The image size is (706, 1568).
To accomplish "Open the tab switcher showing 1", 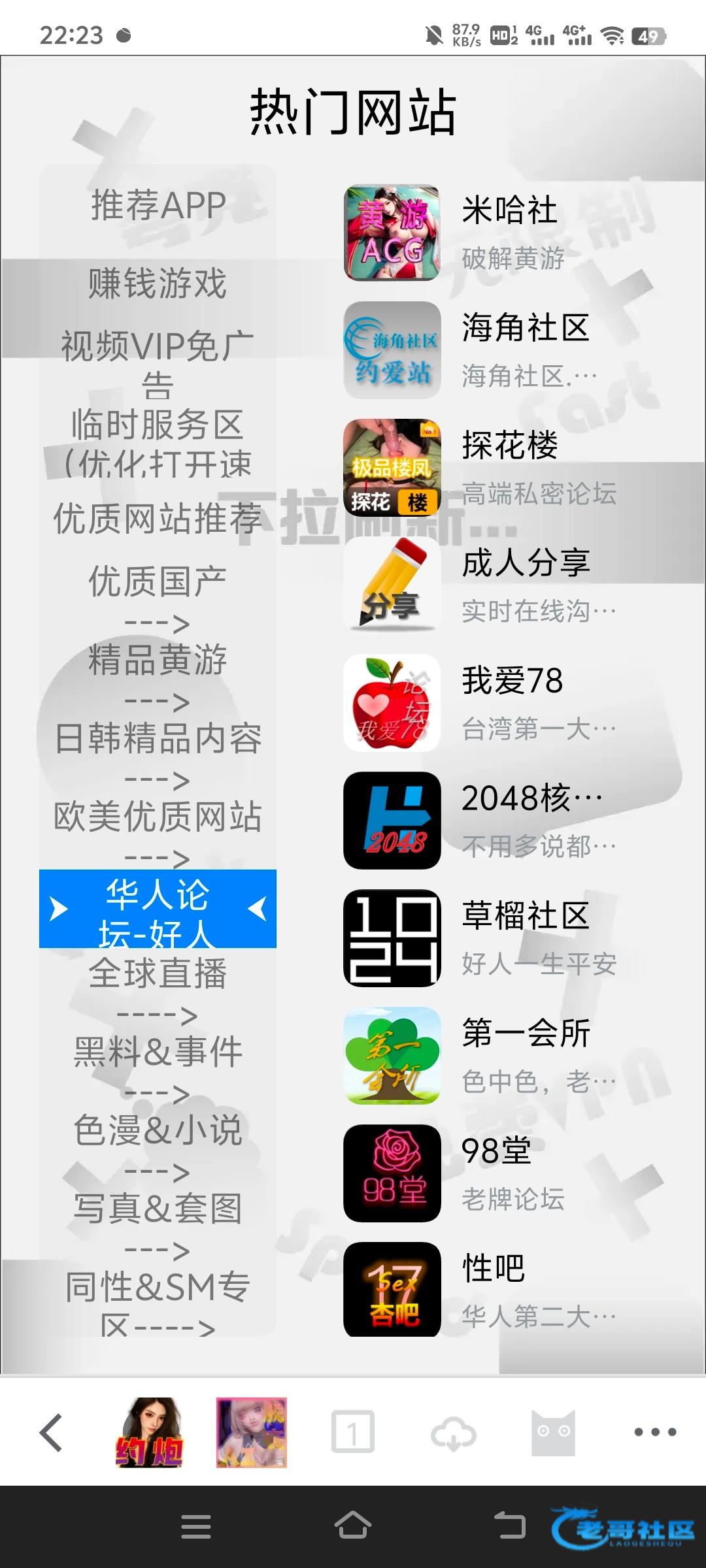I will 352,1431.
